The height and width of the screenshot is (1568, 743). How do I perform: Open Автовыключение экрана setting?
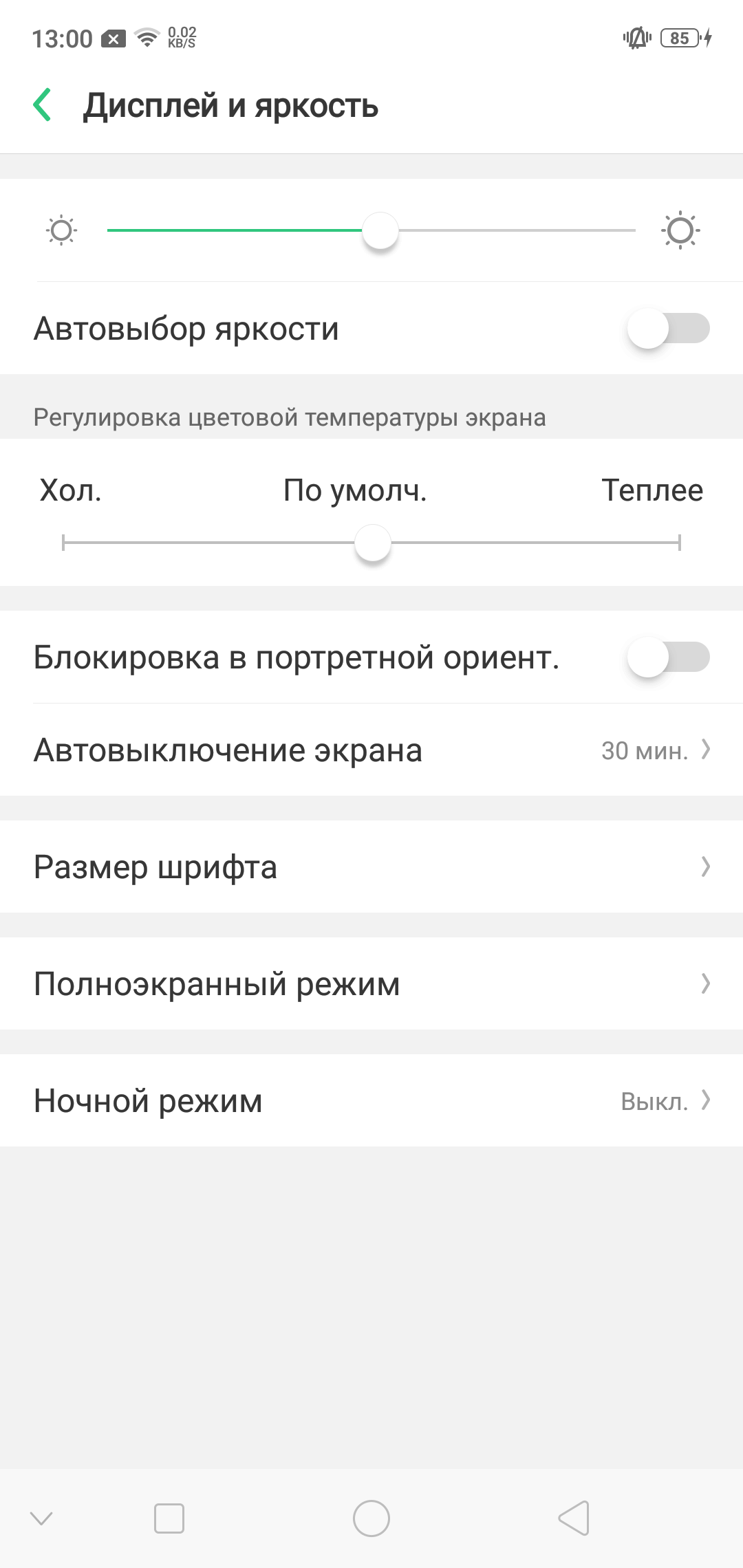371,750
